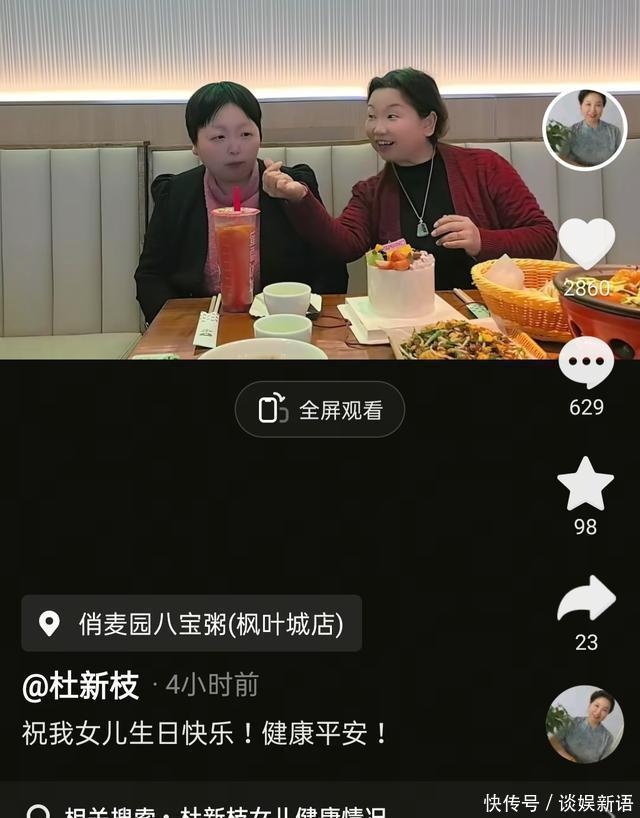Screen dimensions: 640x818
Task: Add this video to favorites
Action: 585,485
